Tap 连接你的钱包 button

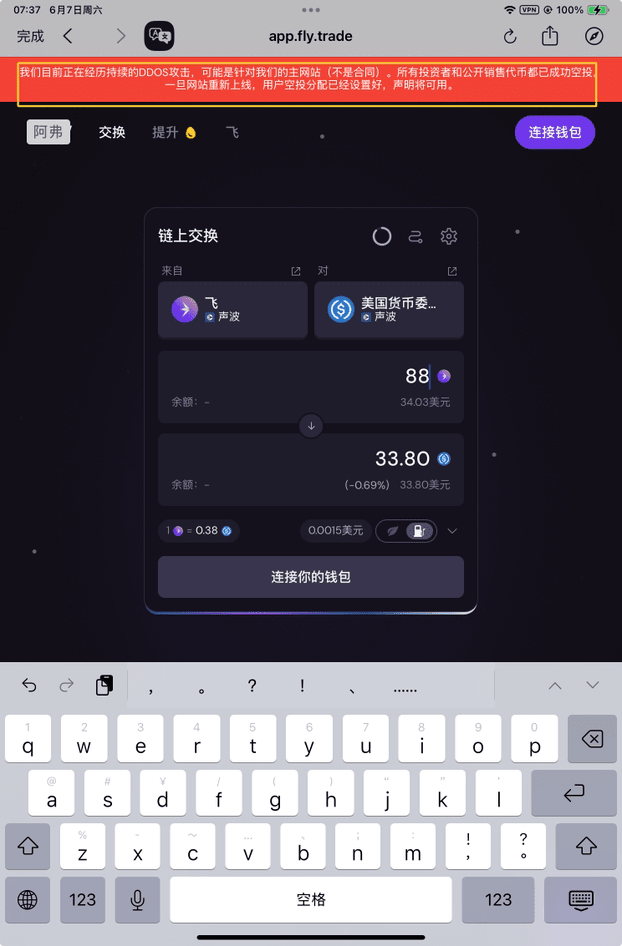311,577
